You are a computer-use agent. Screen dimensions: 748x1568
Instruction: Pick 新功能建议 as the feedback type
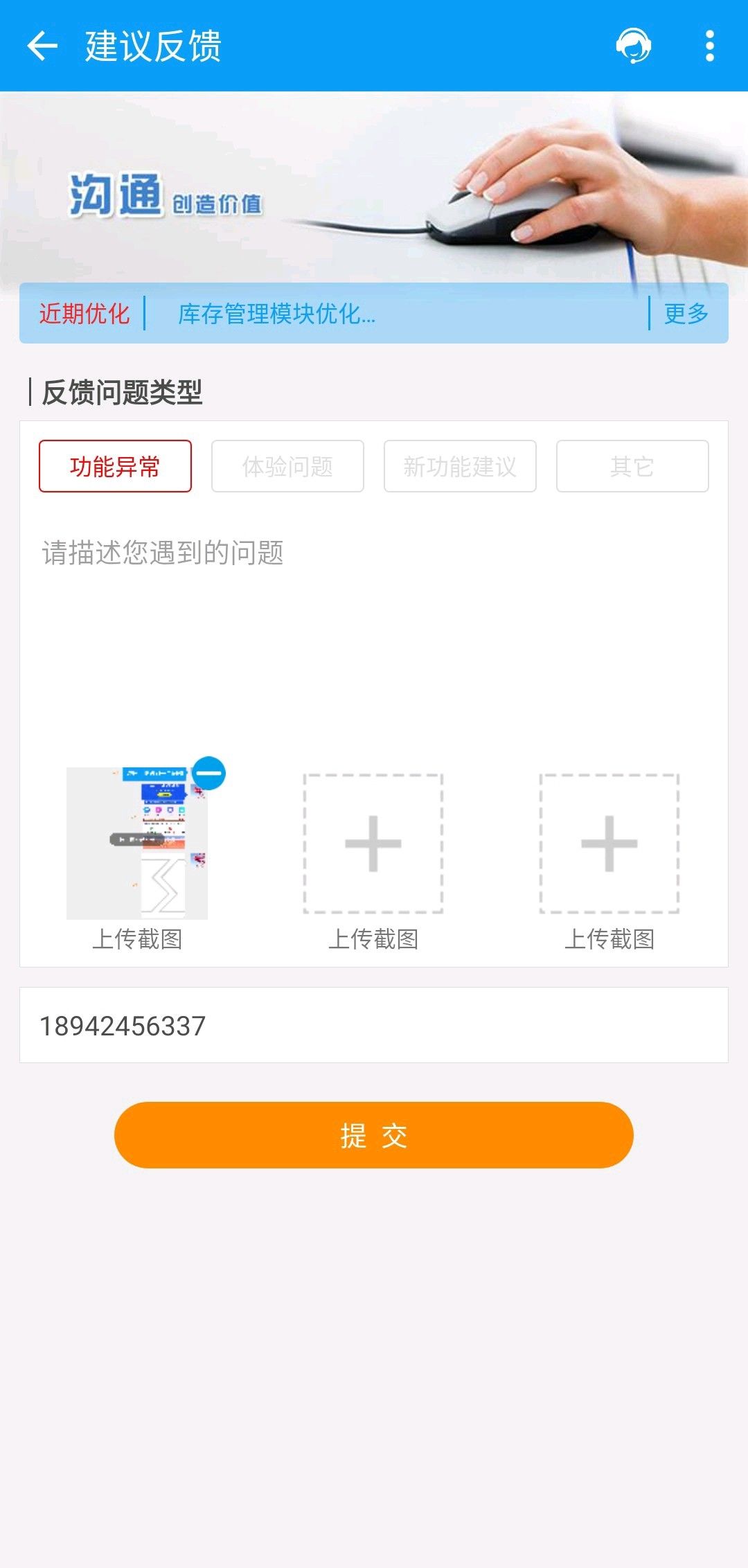(x=460, y=466)
